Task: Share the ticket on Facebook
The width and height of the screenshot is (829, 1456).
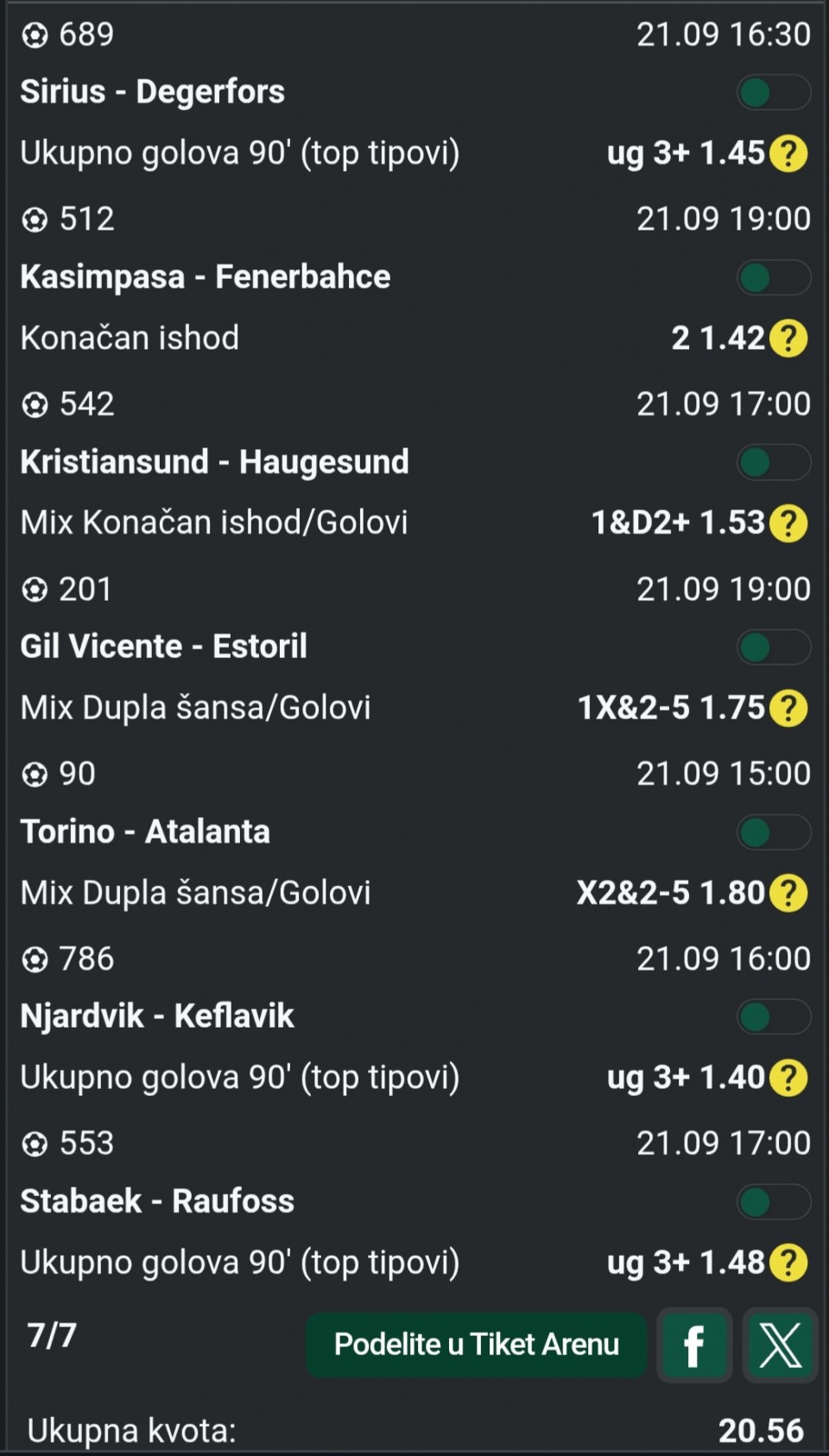Action: [694, 1345]
